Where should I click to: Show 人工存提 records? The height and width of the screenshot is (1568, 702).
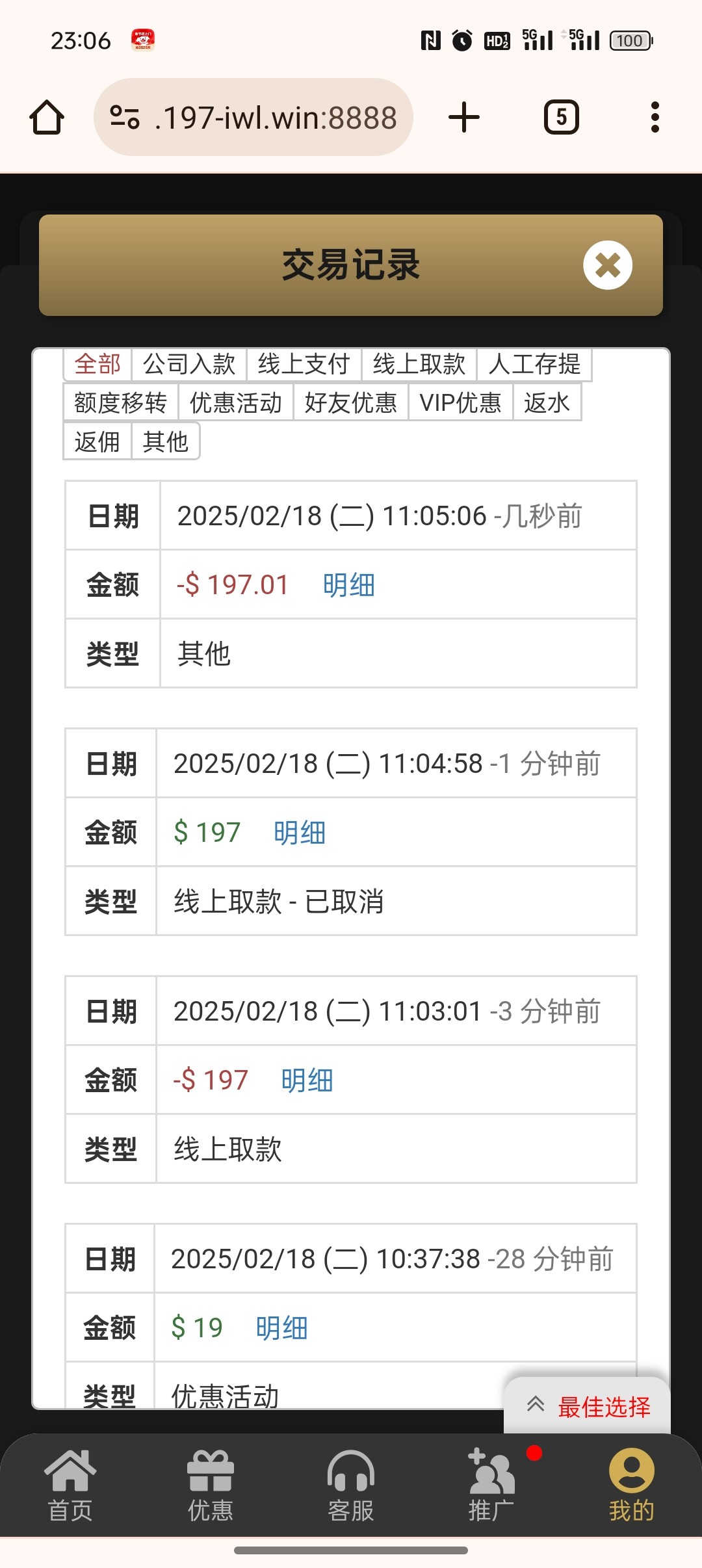(x=534, y=364)
